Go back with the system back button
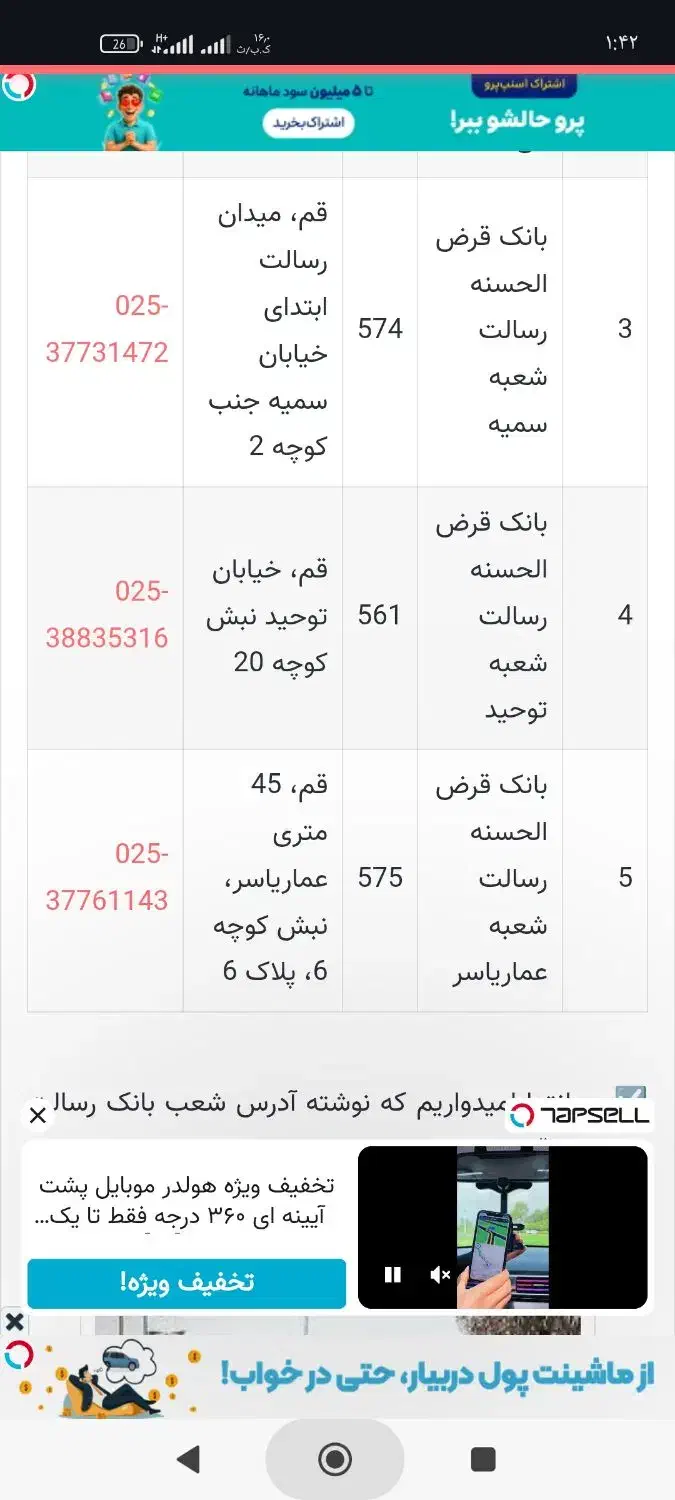The width and height of the screenshot is (675, 1500). (x=188, y=1460)
